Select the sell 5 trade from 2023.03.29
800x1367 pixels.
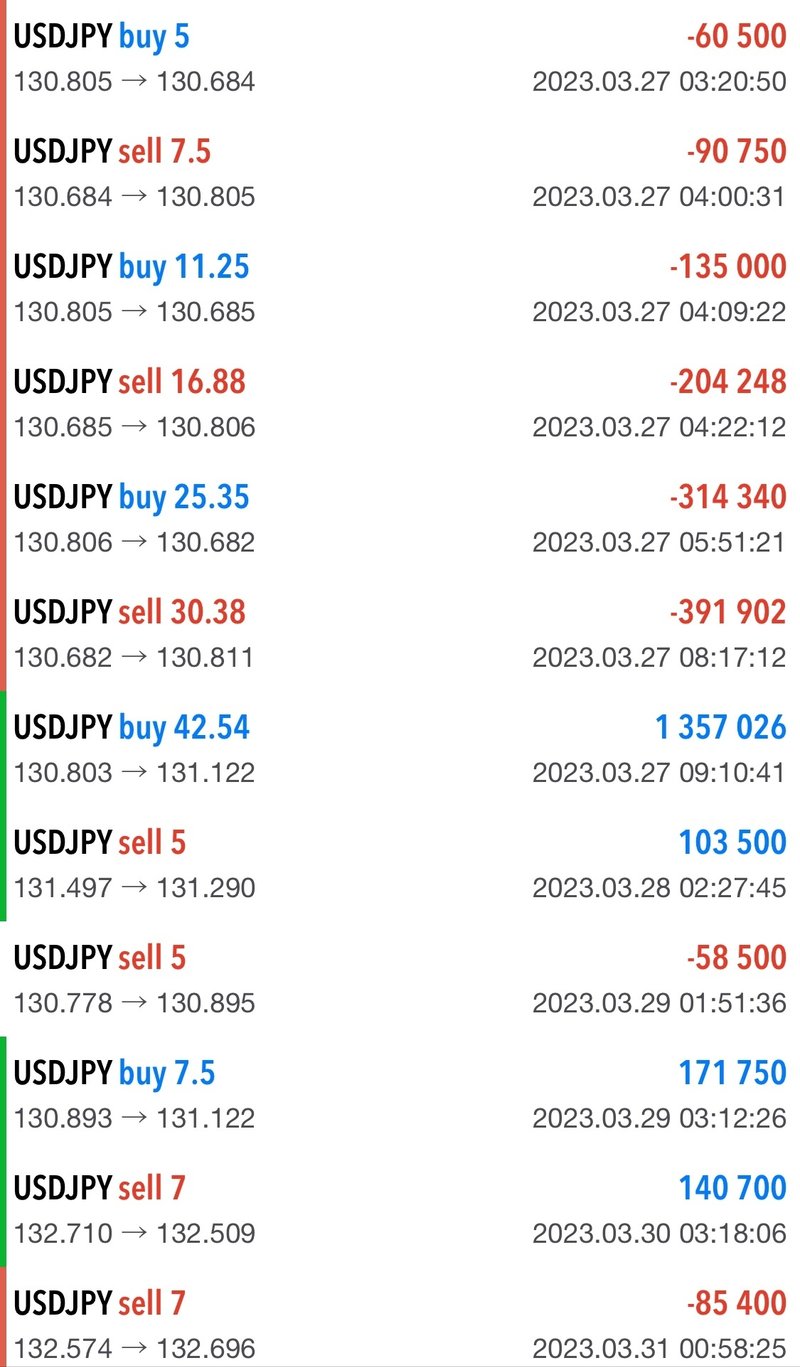tap(400, 978)
